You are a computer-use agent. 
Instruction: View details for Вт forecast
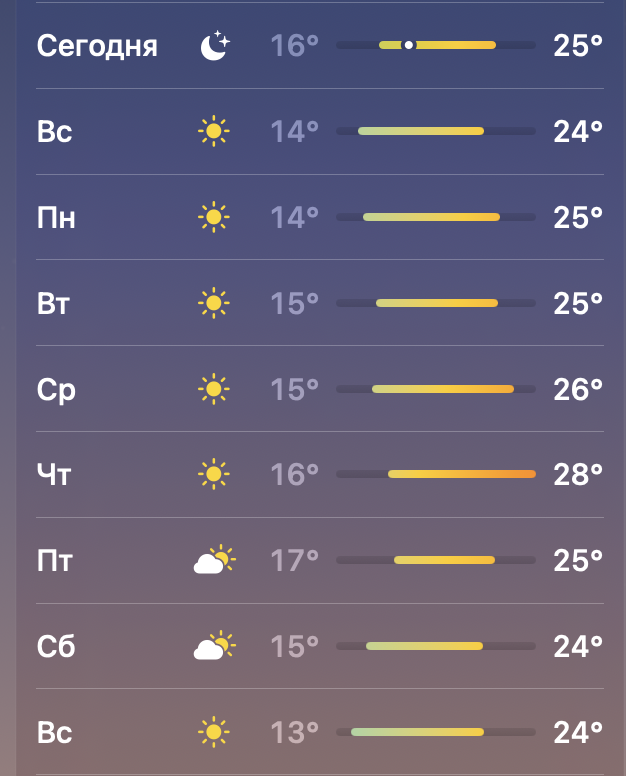[x=320, y=303]
